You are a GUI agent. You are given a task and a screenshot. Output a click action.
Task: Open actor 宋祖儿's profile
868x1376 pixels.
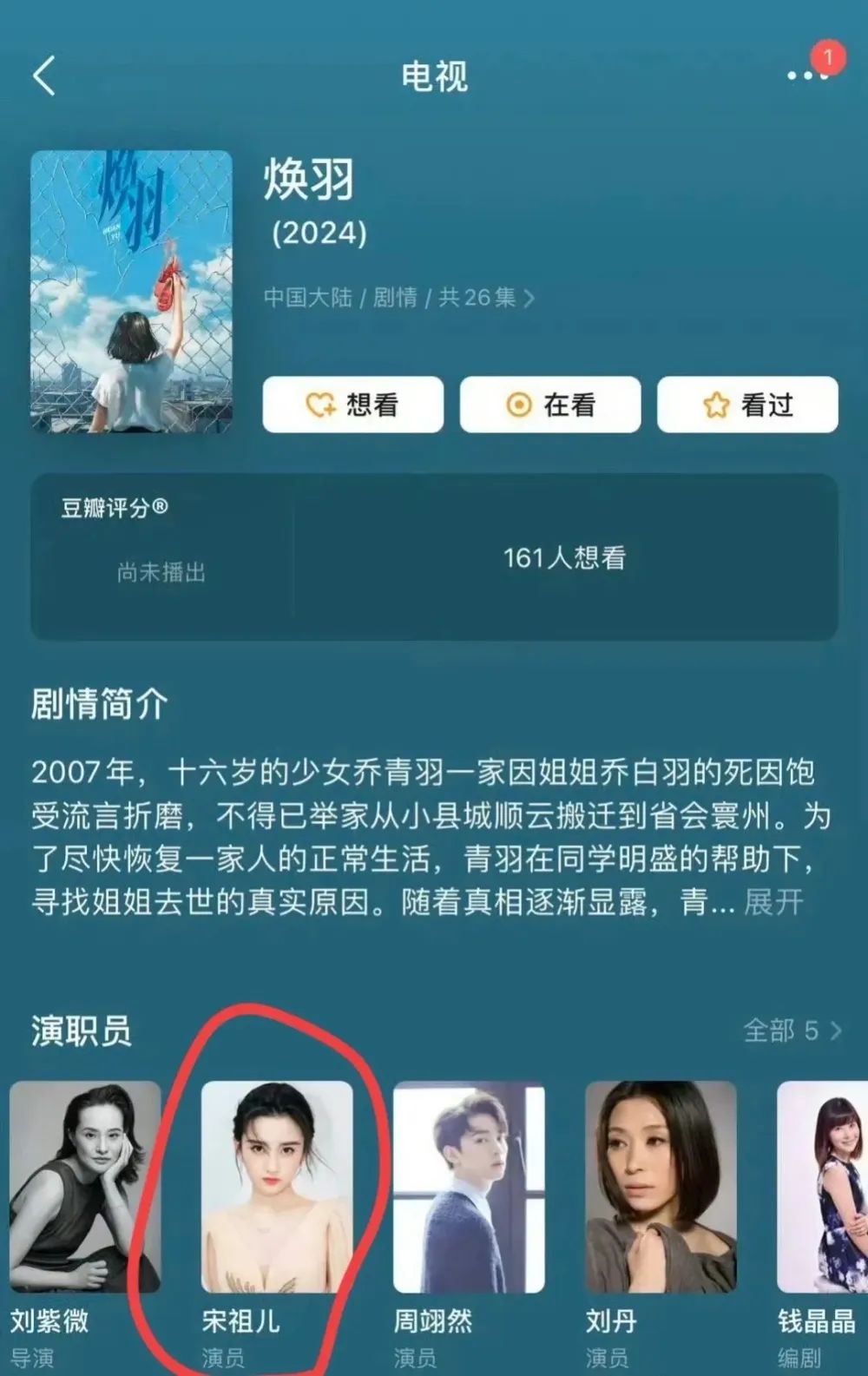click(277, 1186)
